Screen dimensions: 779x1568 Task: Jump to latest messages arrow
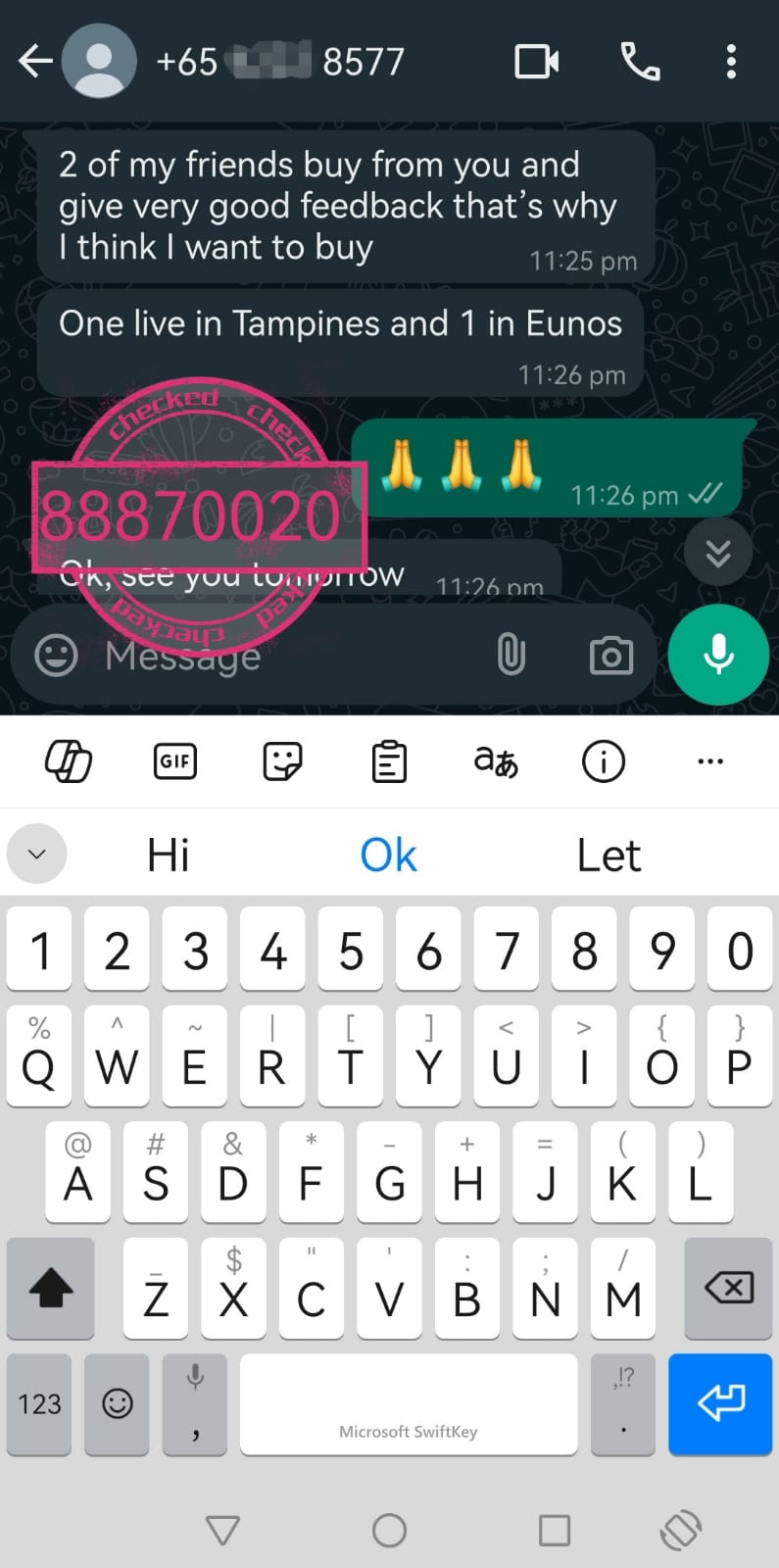(x=717, y=554)
